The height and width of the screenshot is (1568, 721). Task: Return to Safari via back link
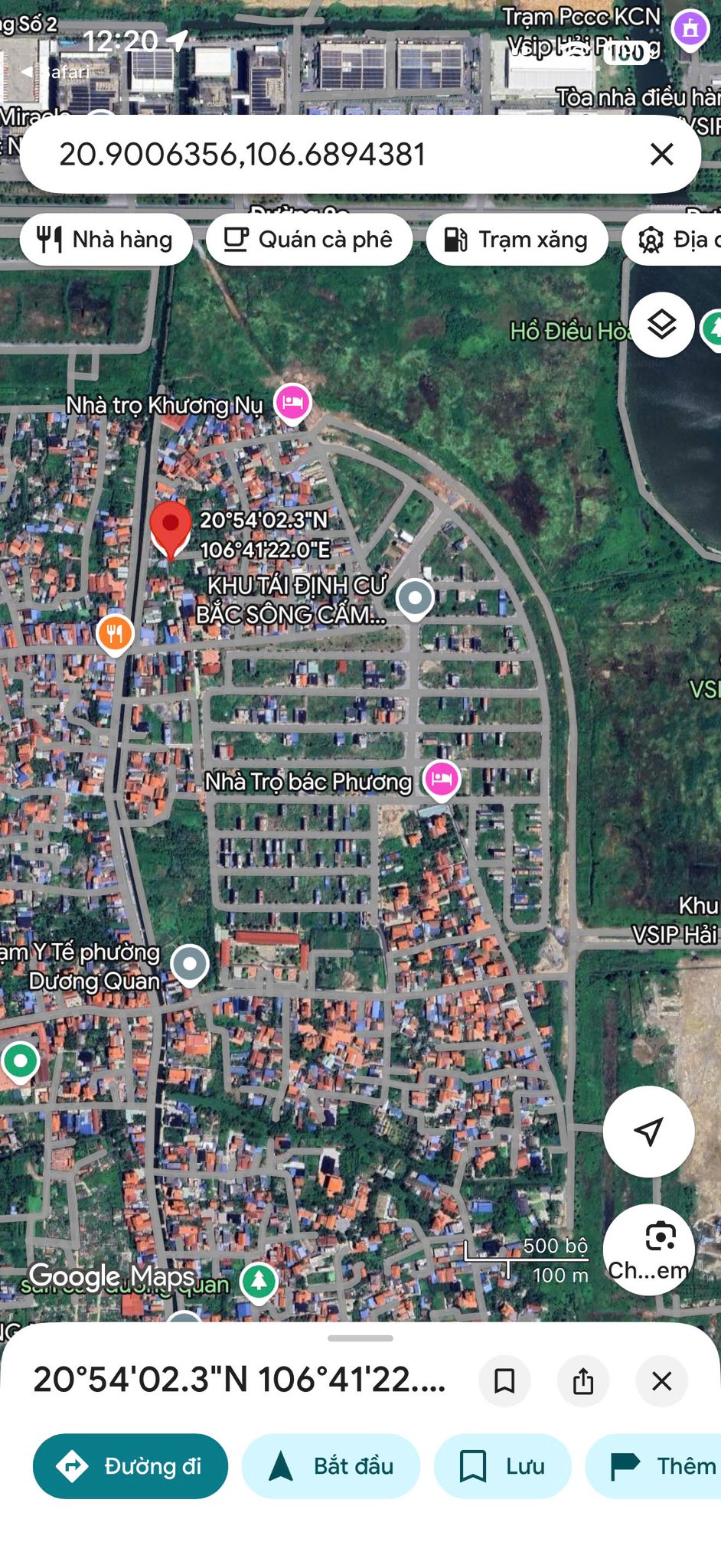point(57,72)
